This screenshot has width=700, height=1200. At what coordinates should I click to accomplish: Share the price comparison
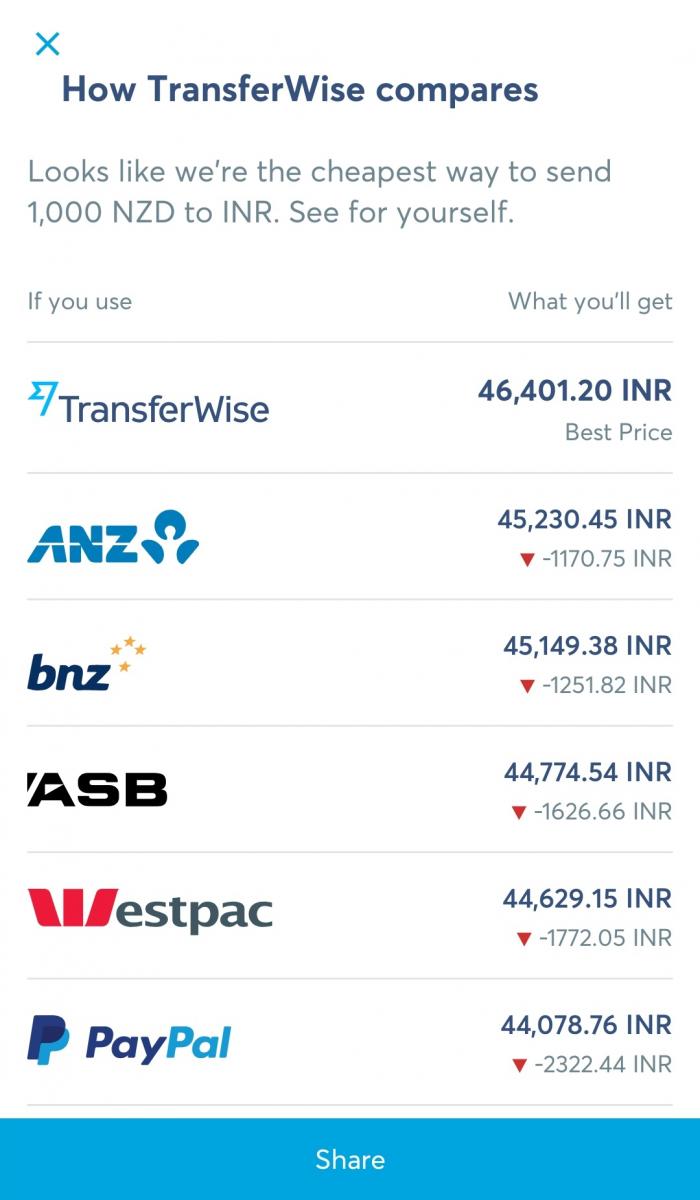(350, 1159)
